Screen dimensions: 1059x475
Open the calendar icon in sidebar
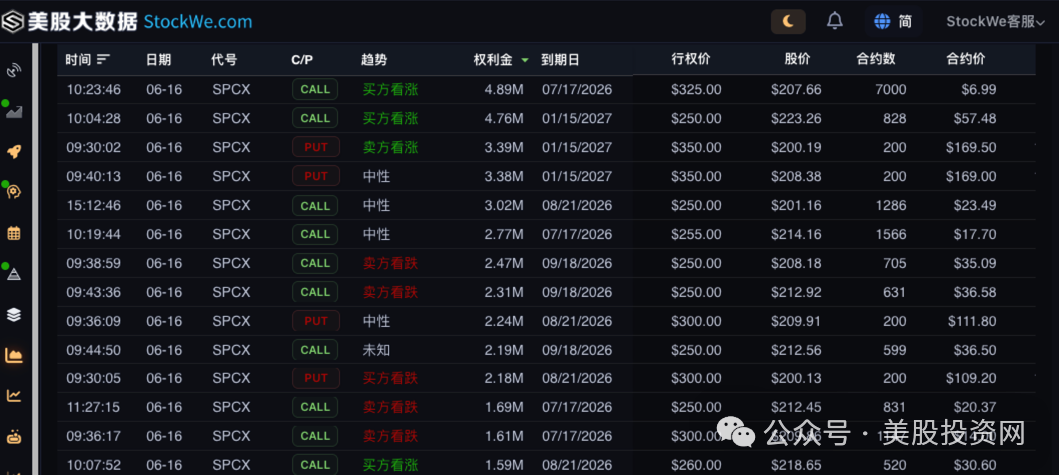[14, 234]
